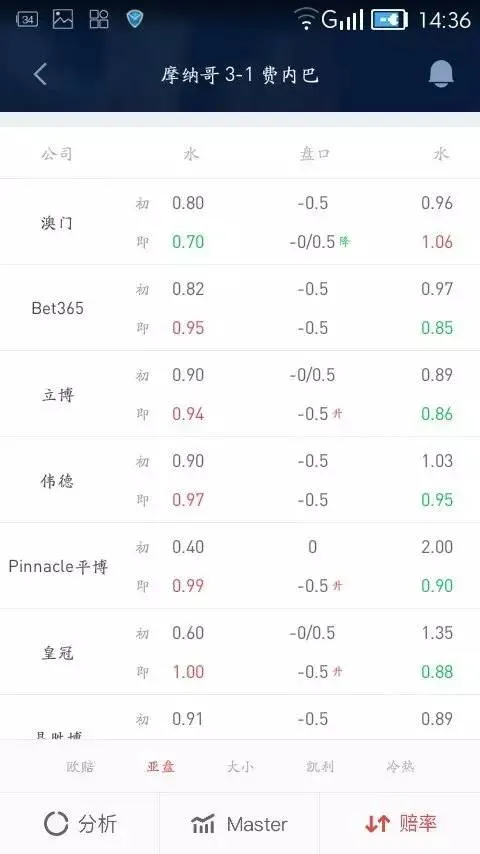The width and height of the screenshot is (480, 854).
Task: Select the 赔率 section
Action: [400, 824]
